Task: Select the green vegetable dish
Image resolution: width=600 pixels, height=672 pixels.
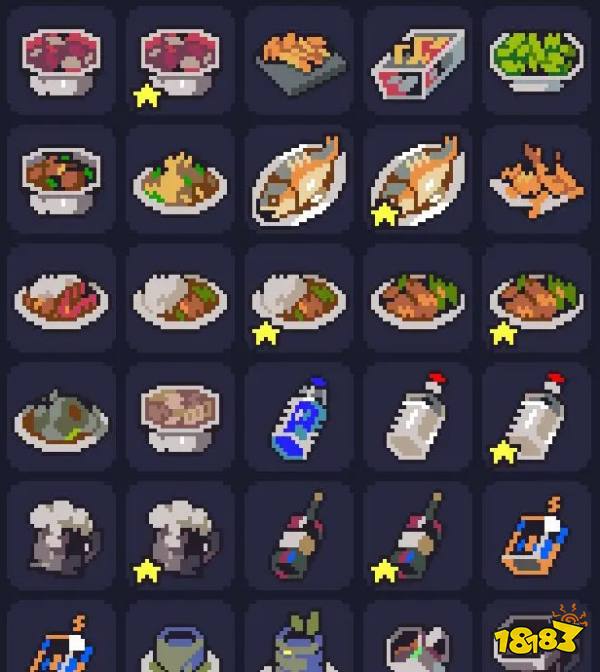Action: [538, 59]
